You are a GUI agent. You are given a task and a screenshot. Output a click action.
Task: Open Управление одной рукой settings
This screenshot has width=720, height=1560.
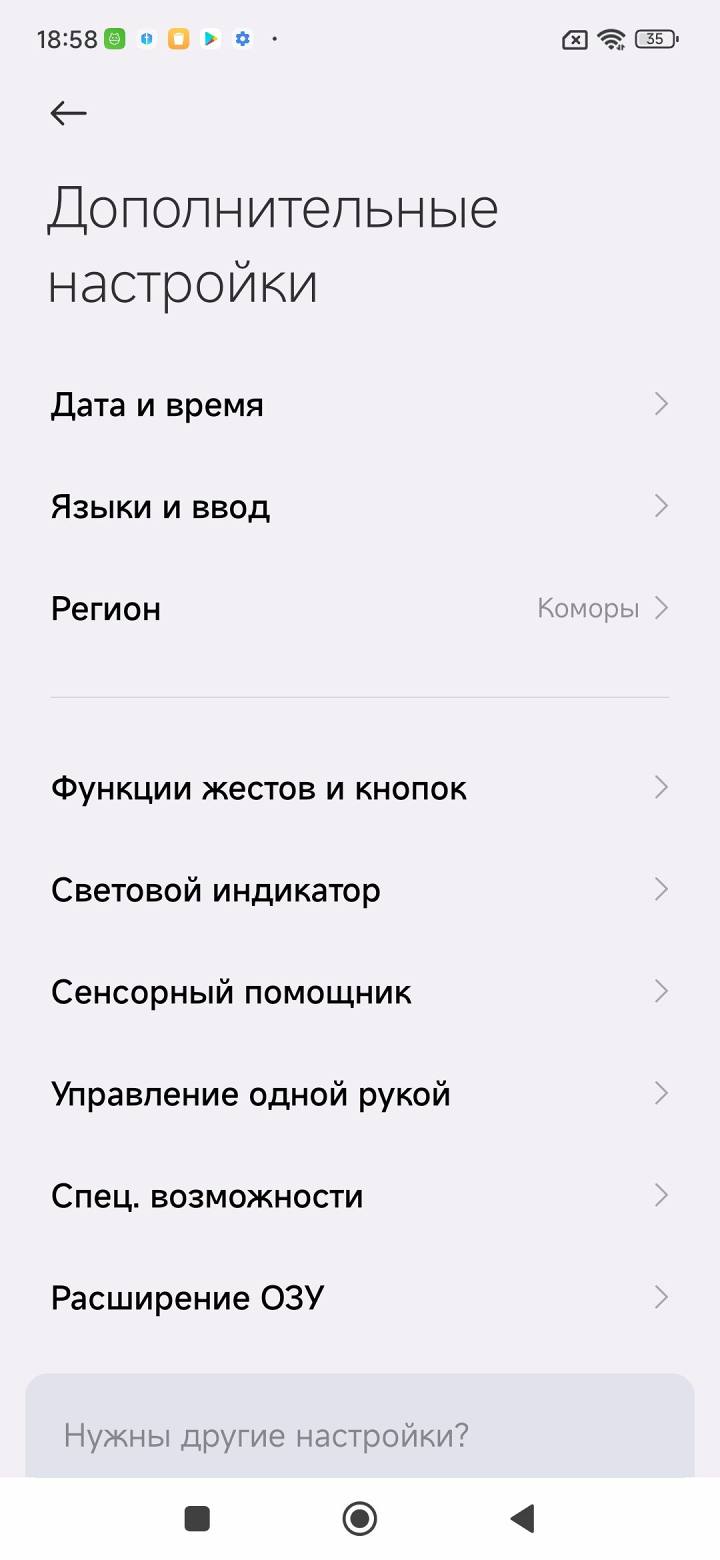point(360,1093)
